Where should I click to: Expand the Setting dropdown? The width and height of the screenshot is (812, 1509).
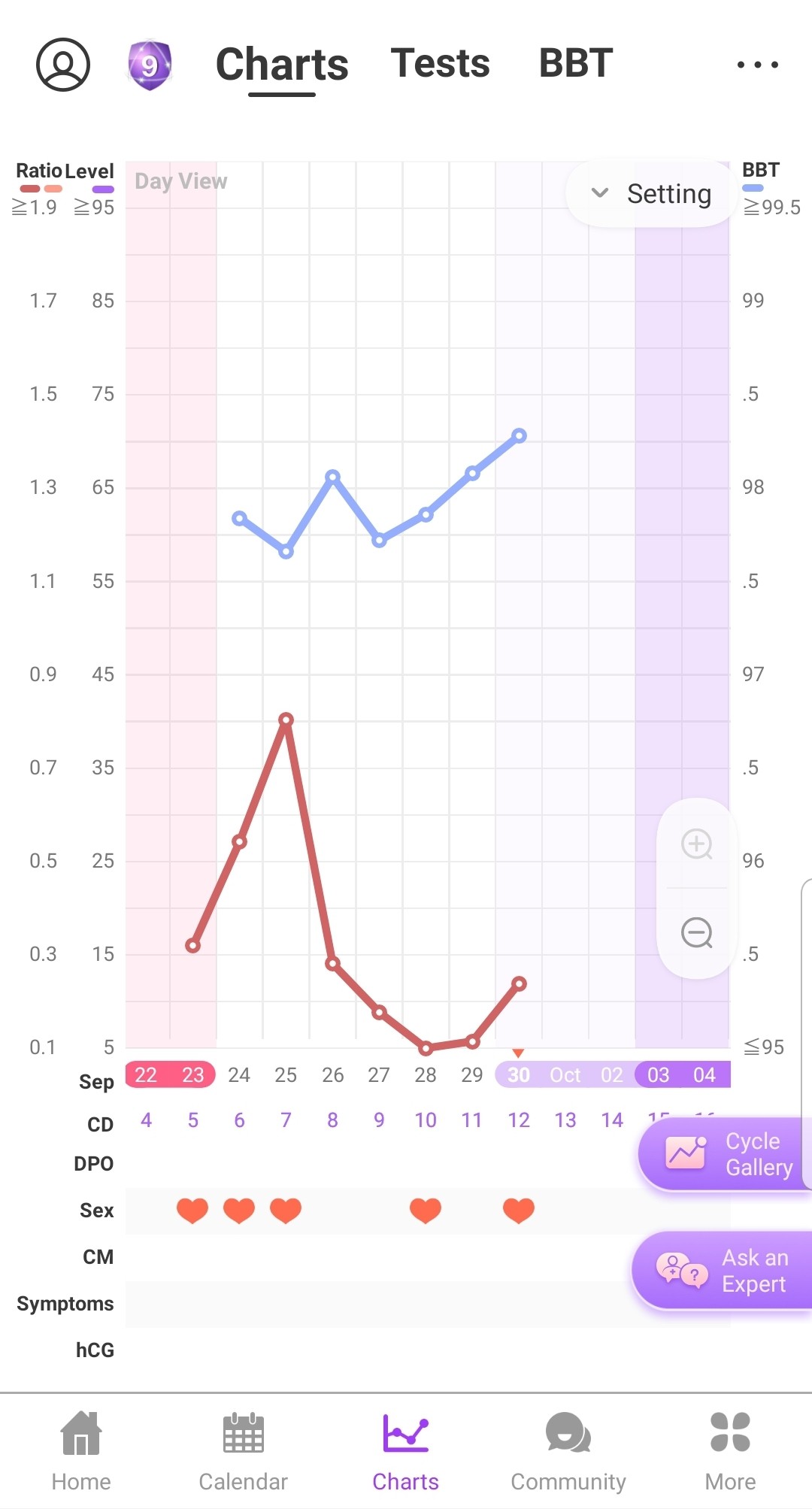point(651,194)
